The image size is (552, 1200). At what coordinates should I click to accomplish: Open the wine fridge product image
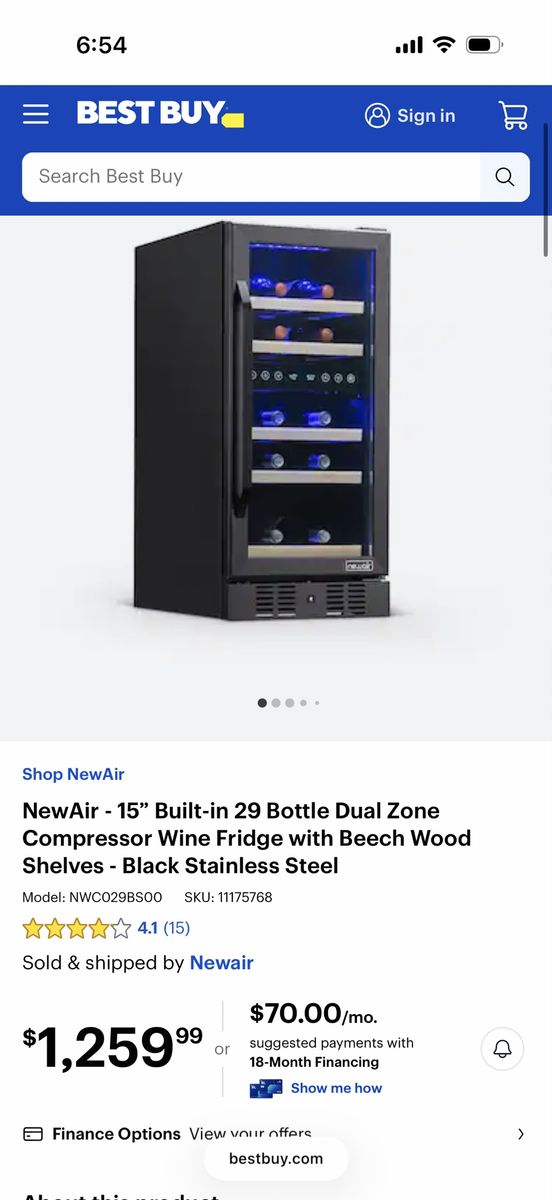(x=263, y=421)
